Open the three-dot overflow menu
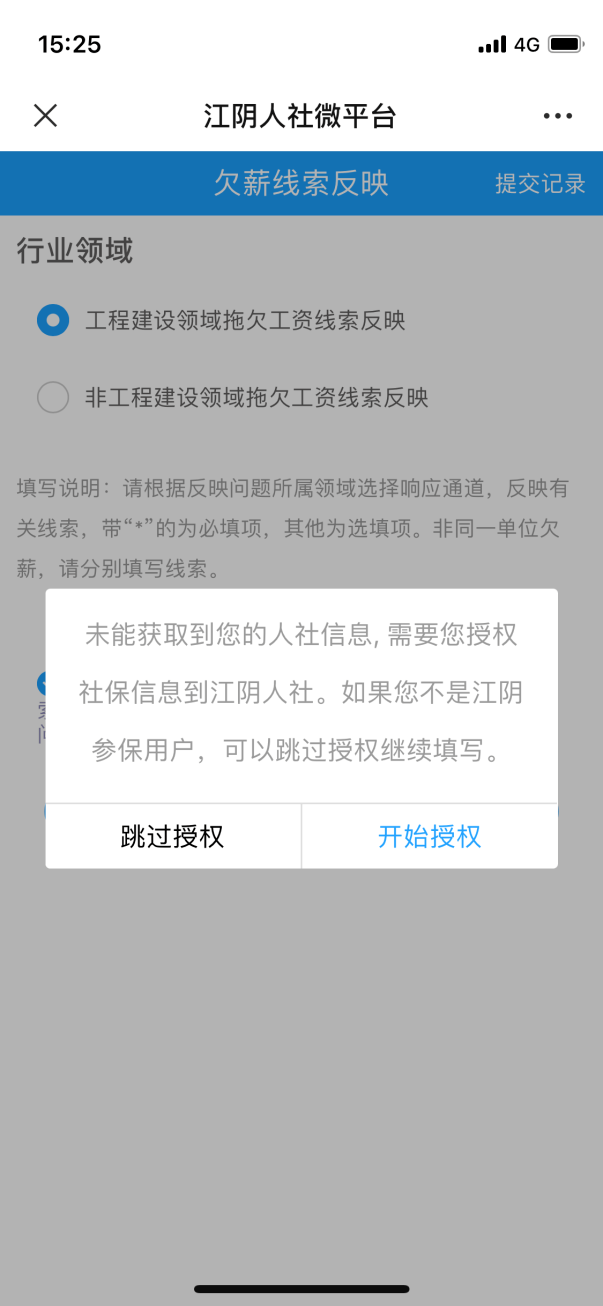 (x=558, y=116)
